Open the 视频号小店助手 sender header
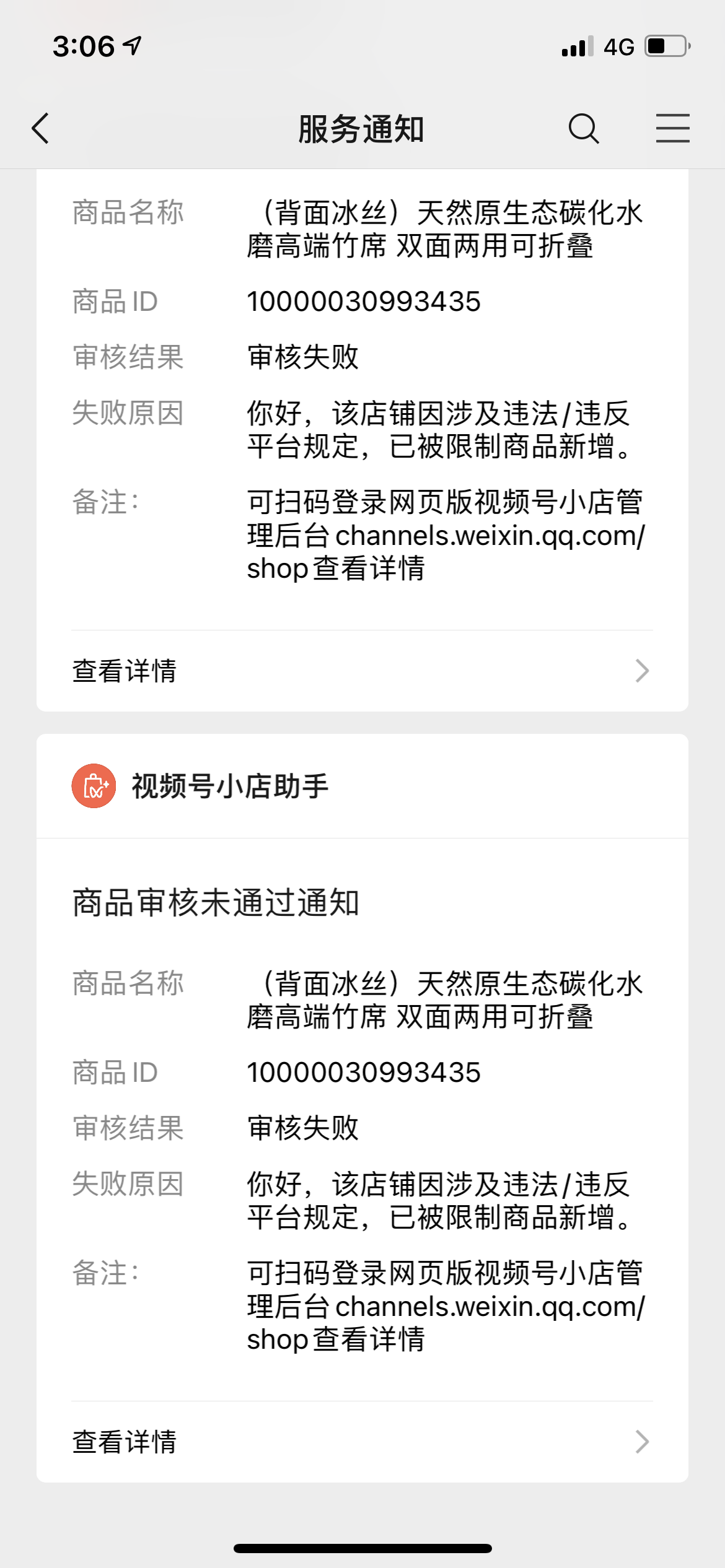Viewport: 725px width, 1568px height. pyautogui.click(x=362, y=786)
